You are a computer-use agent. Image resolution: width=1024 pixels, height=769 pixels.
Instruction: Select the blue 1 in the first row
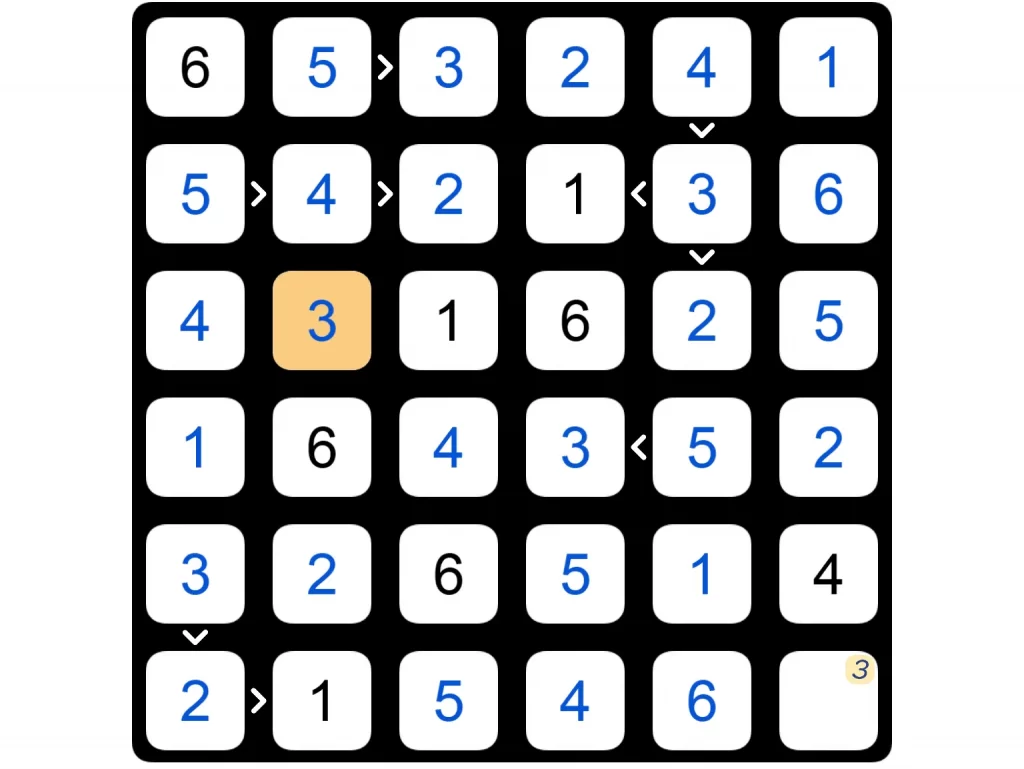coord(828,67)
